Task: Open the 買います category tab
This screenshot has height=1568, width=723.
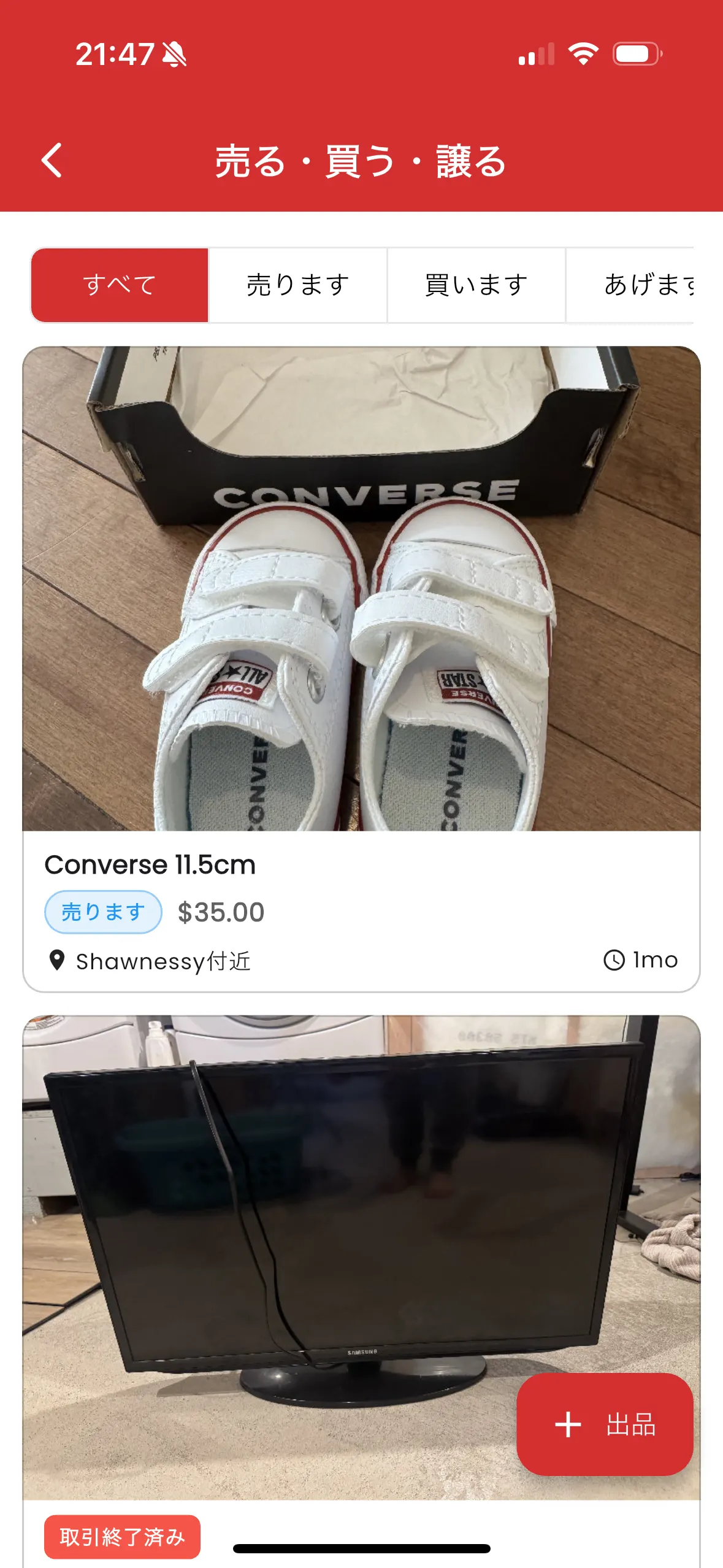Action: point(476,283)
